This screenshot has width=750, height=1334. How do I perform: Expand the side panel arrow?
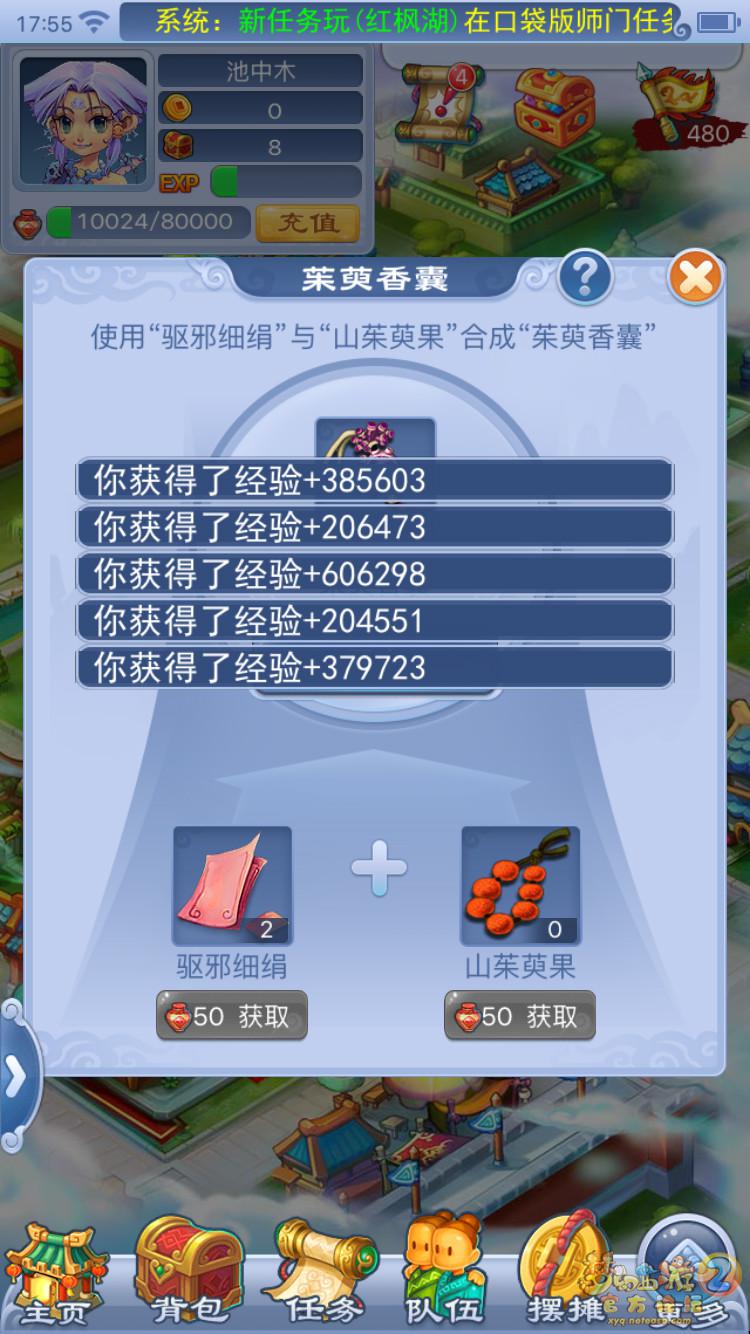coord(17,1077)
